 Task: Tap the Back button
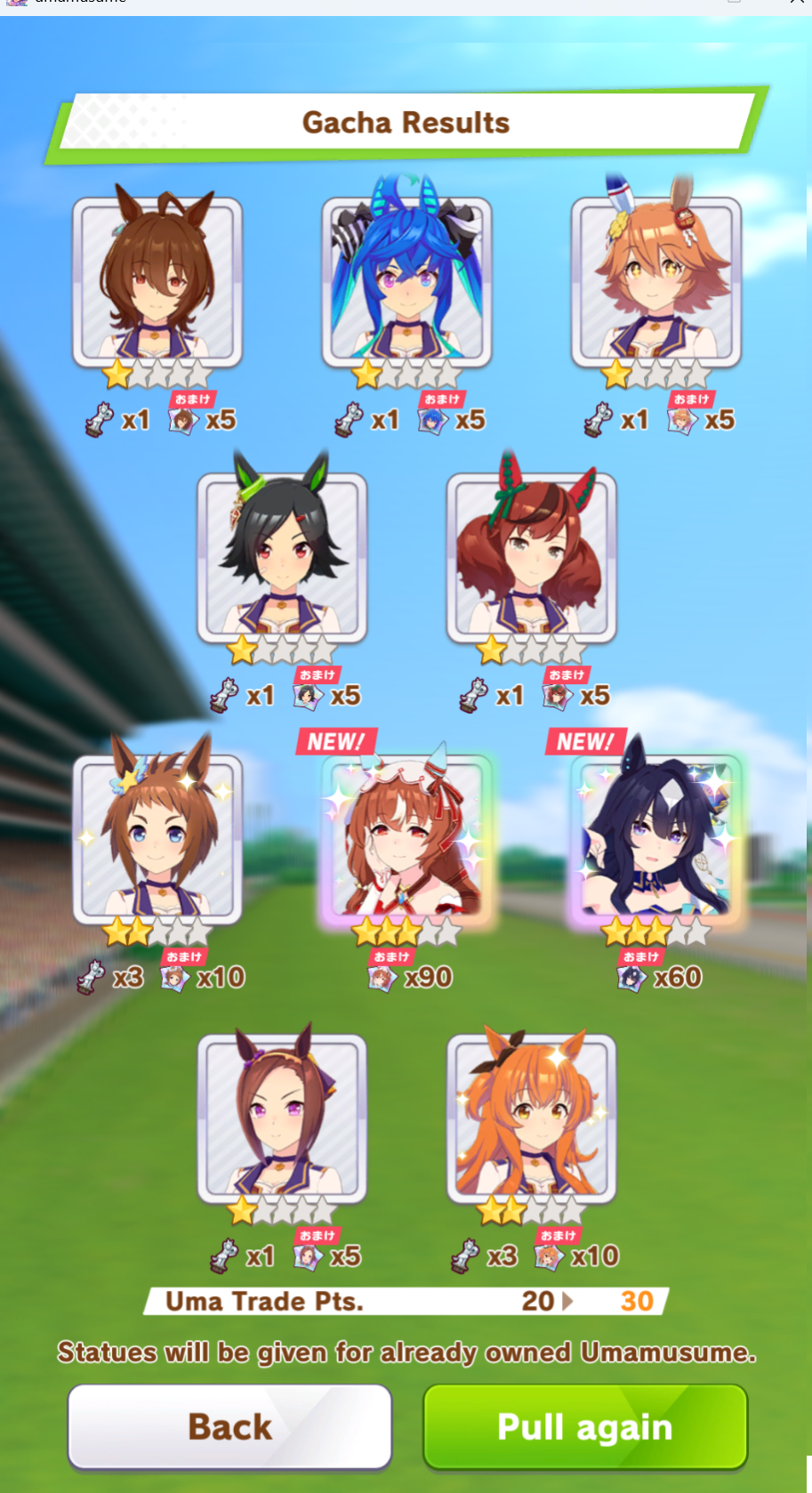pyautogui.click(x=229, y=1425)
